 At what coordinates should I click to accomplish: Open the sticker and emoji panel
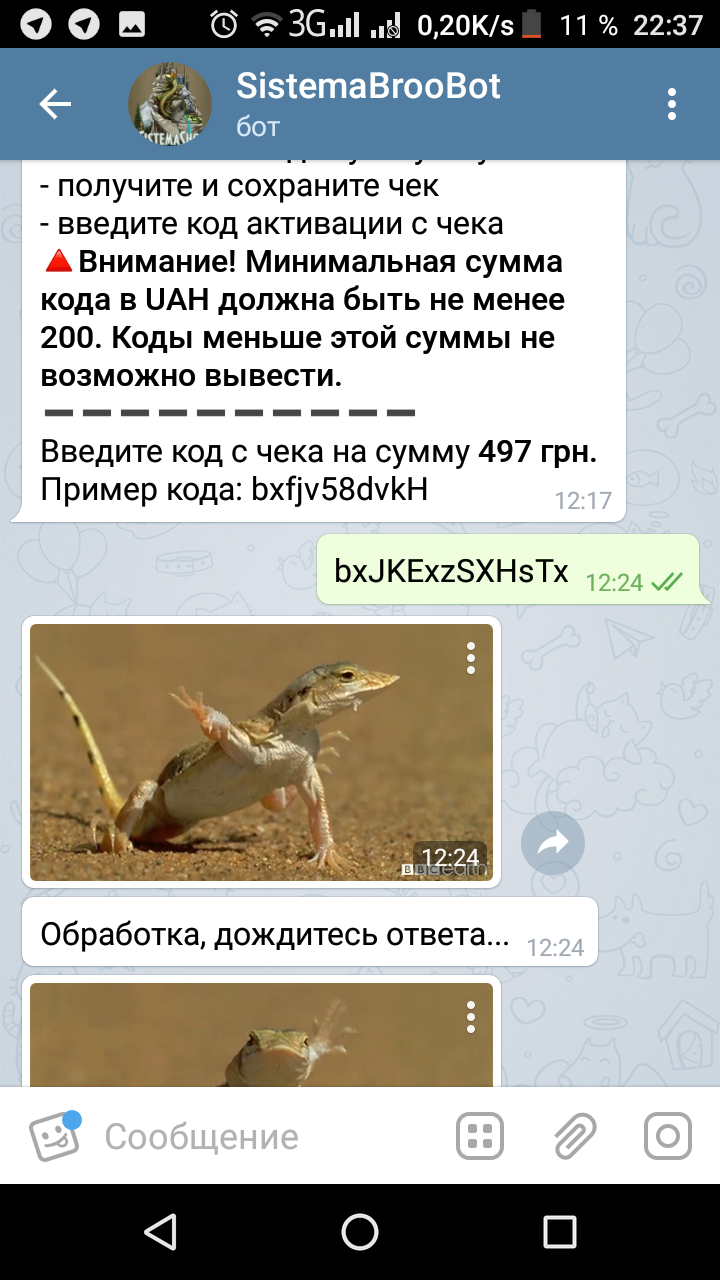pyautogui.click(x=54, y=1136)
